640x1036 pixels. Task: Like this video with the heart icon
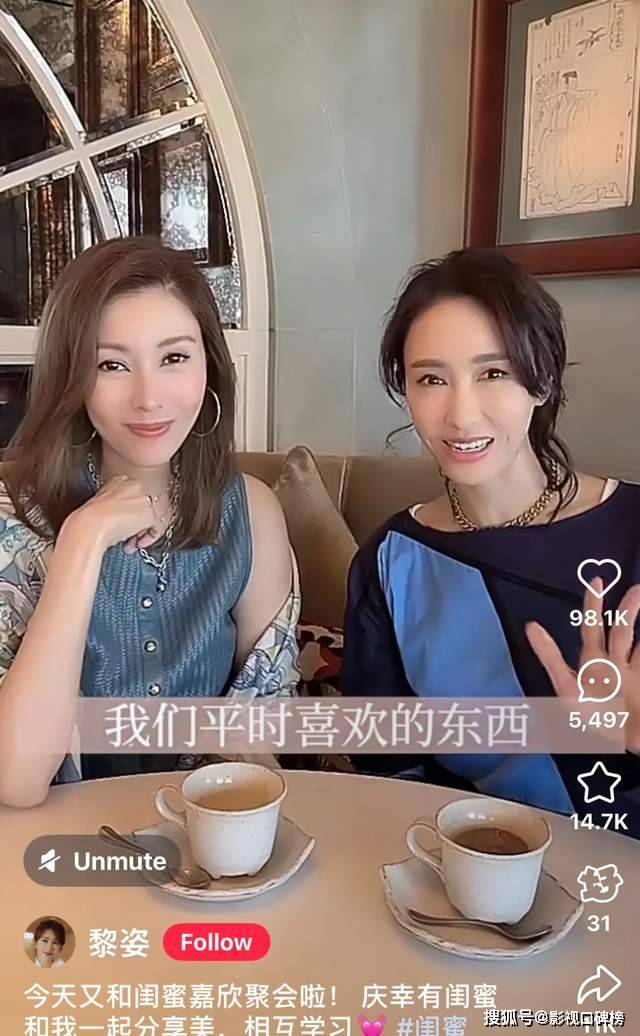click(599, 579)
